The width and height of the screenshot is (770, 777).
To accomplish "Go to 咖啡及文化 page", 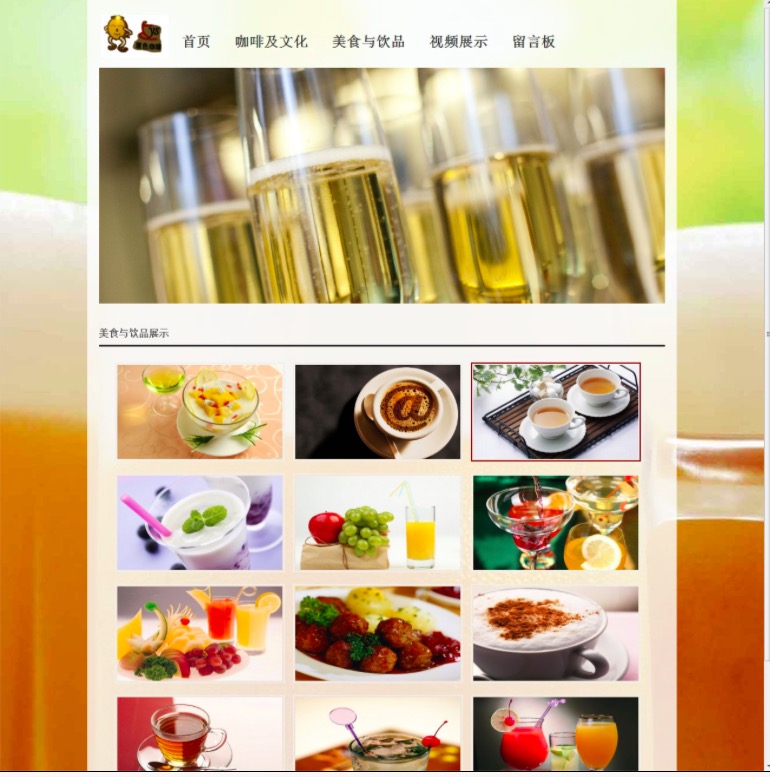I will click(271, 42).
